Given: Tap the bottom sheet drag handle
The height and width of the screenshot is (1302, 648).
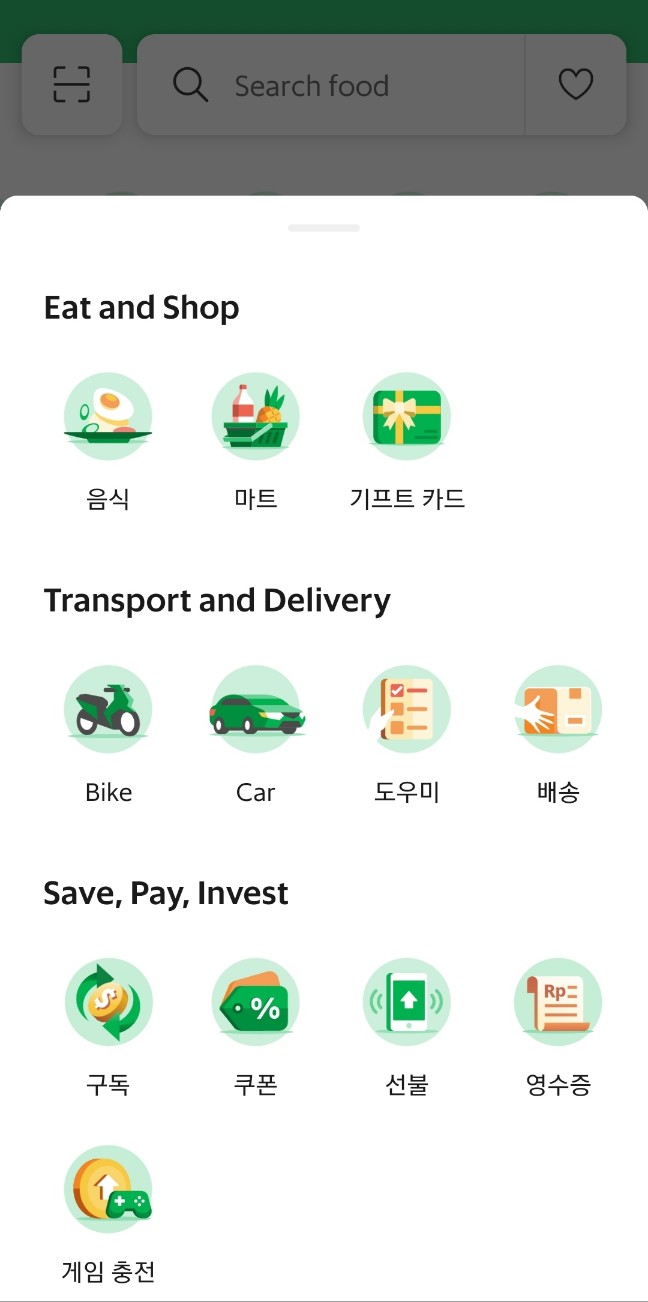Looking at the screenshot, I should click(x=324, y=228).
